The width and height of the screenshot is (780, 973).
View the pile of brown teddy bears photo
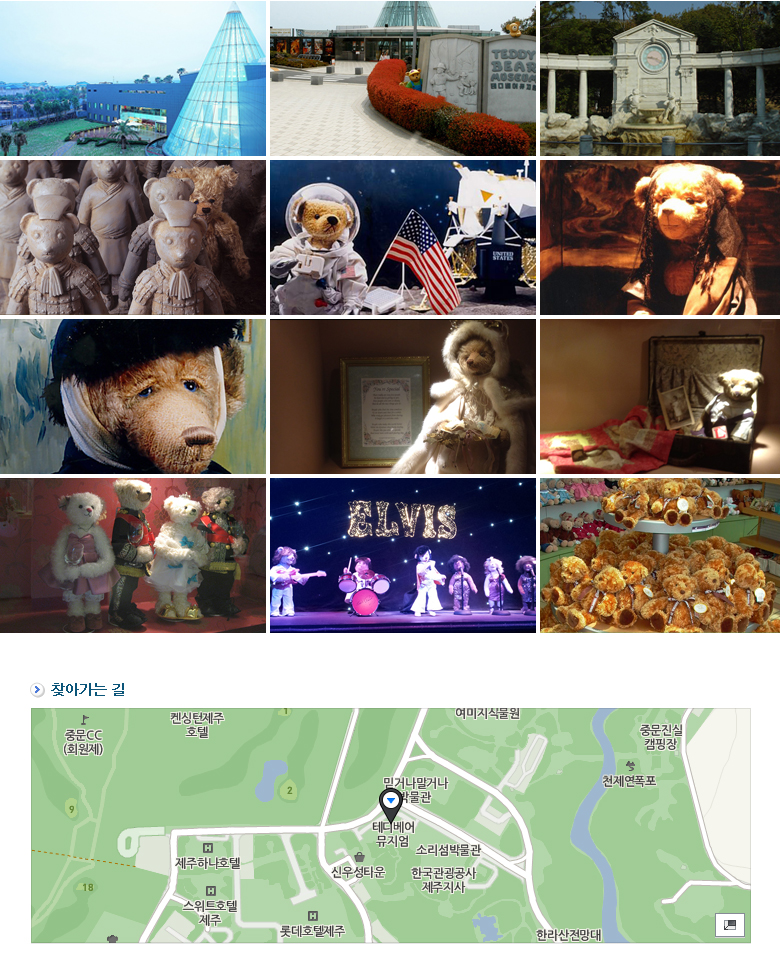[x=659, y=555]
